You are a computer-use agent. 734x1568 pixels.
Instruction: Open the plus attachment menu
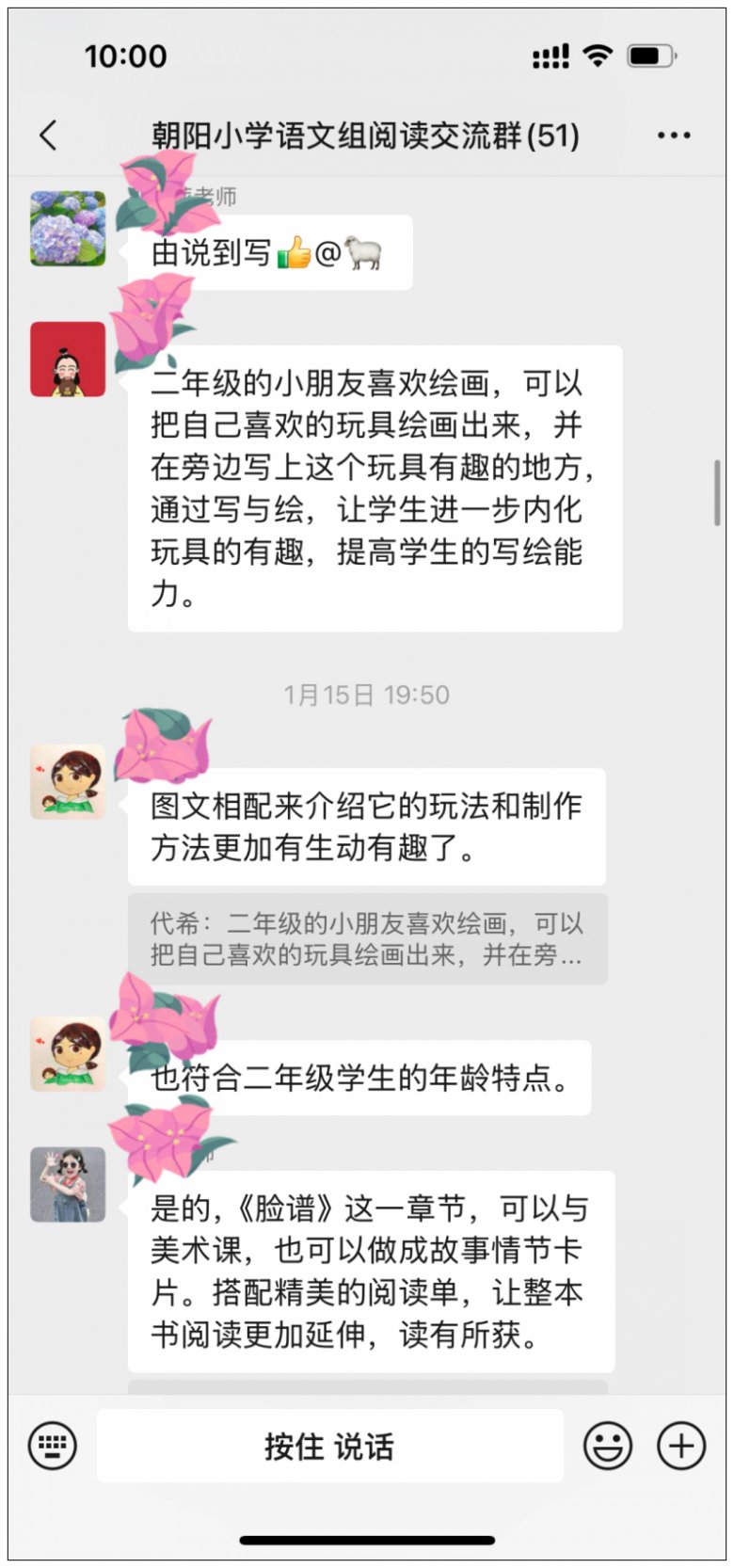tap(681, 1446)
